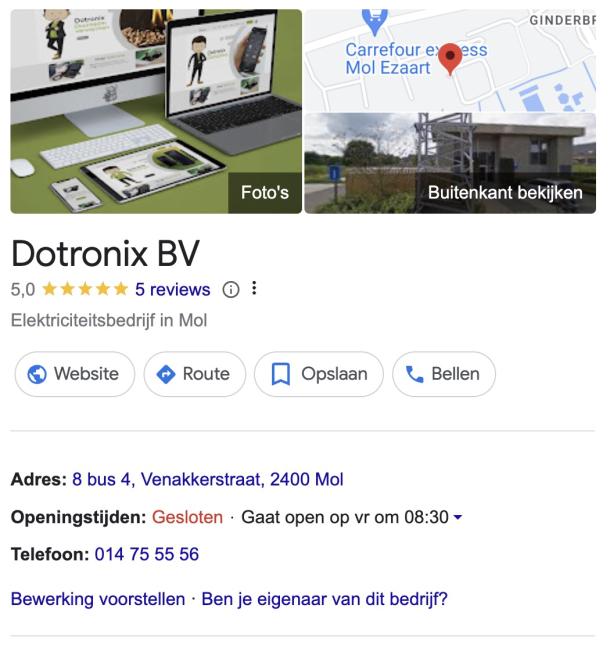Expand the opening hours dropdown
The image size is (610, 655).
point(458,518)
